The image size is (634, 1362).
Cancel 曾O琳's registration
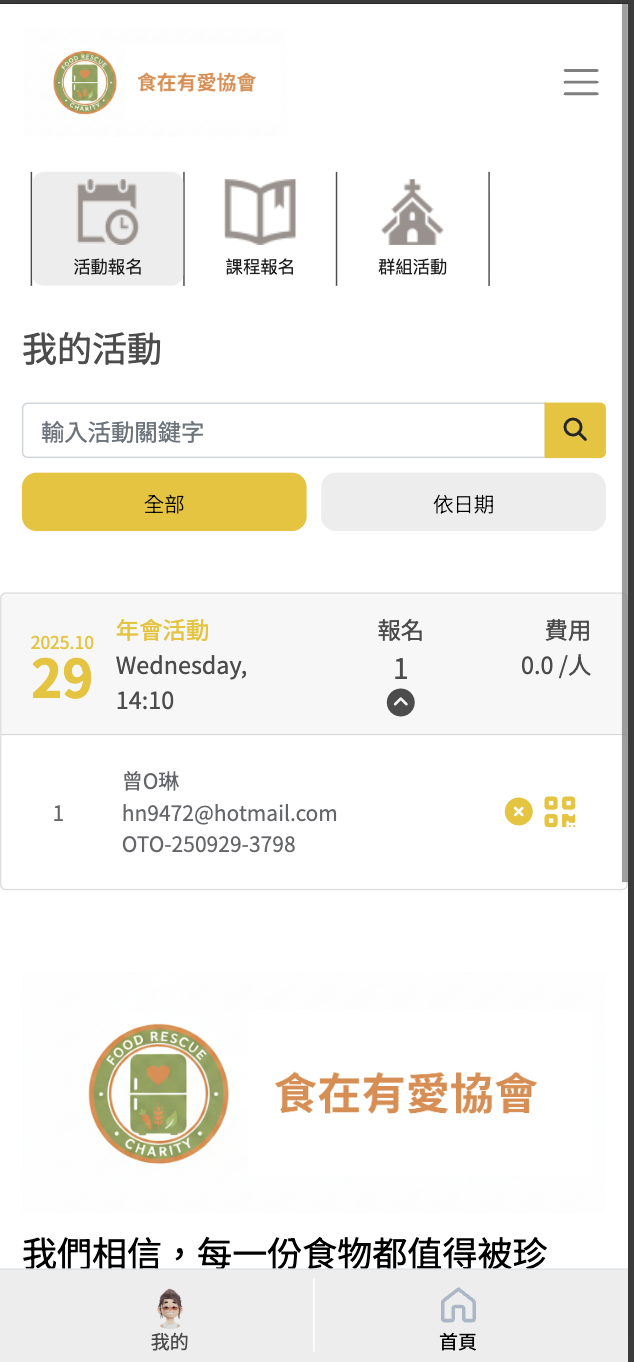pos(518,811)
